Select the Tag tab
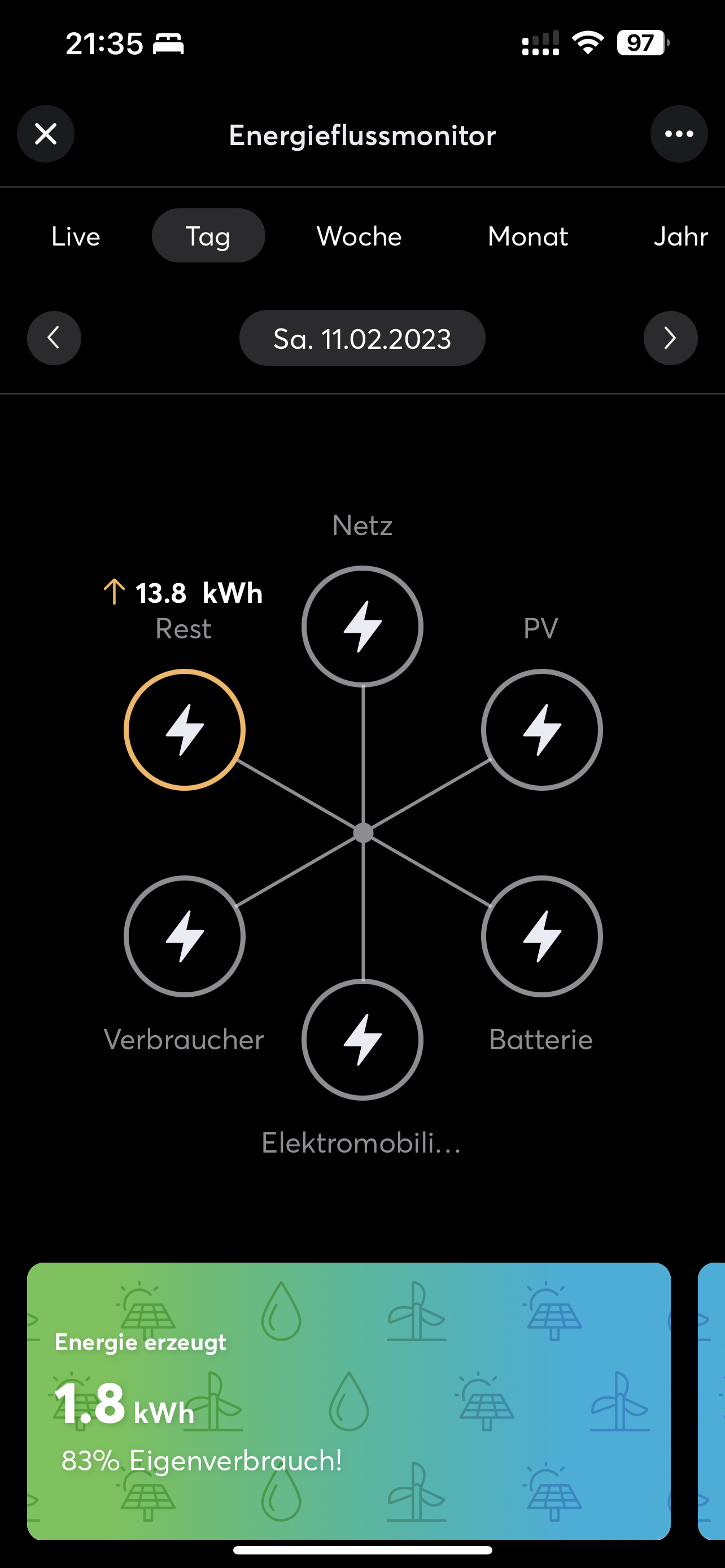This screenshot has width=725, height=1568. [x=208, y=236]
